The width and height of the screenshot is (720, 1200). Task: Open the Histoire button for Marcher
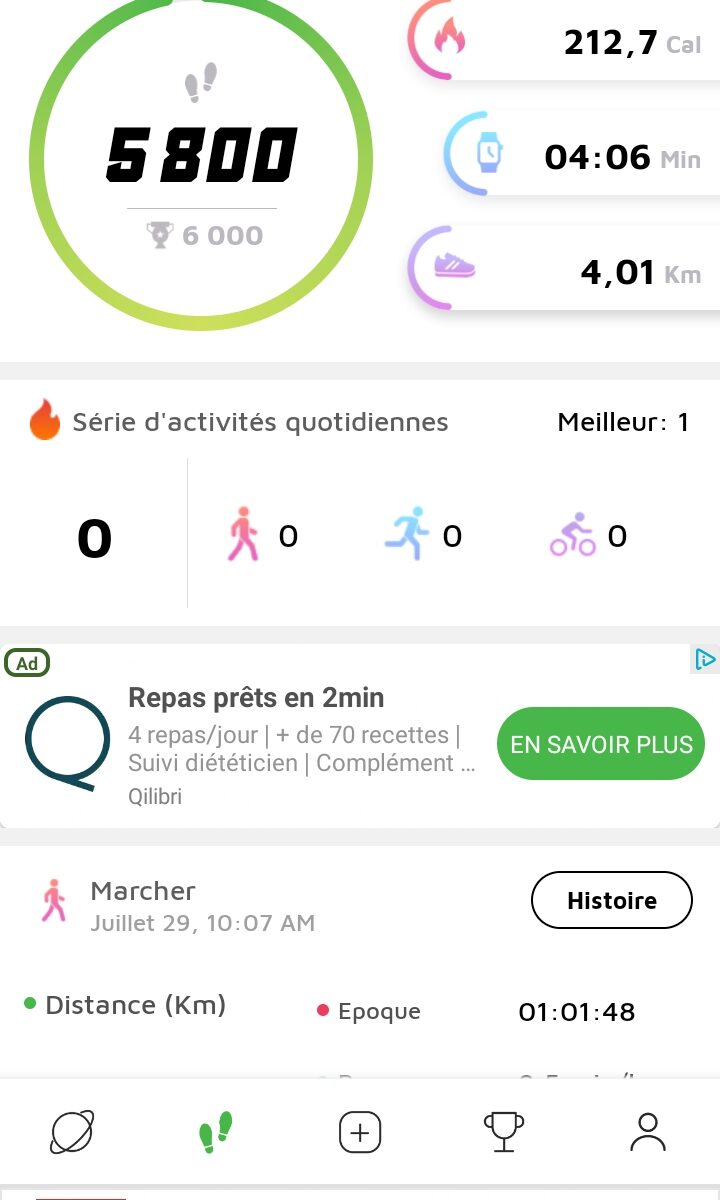[611, 900]
